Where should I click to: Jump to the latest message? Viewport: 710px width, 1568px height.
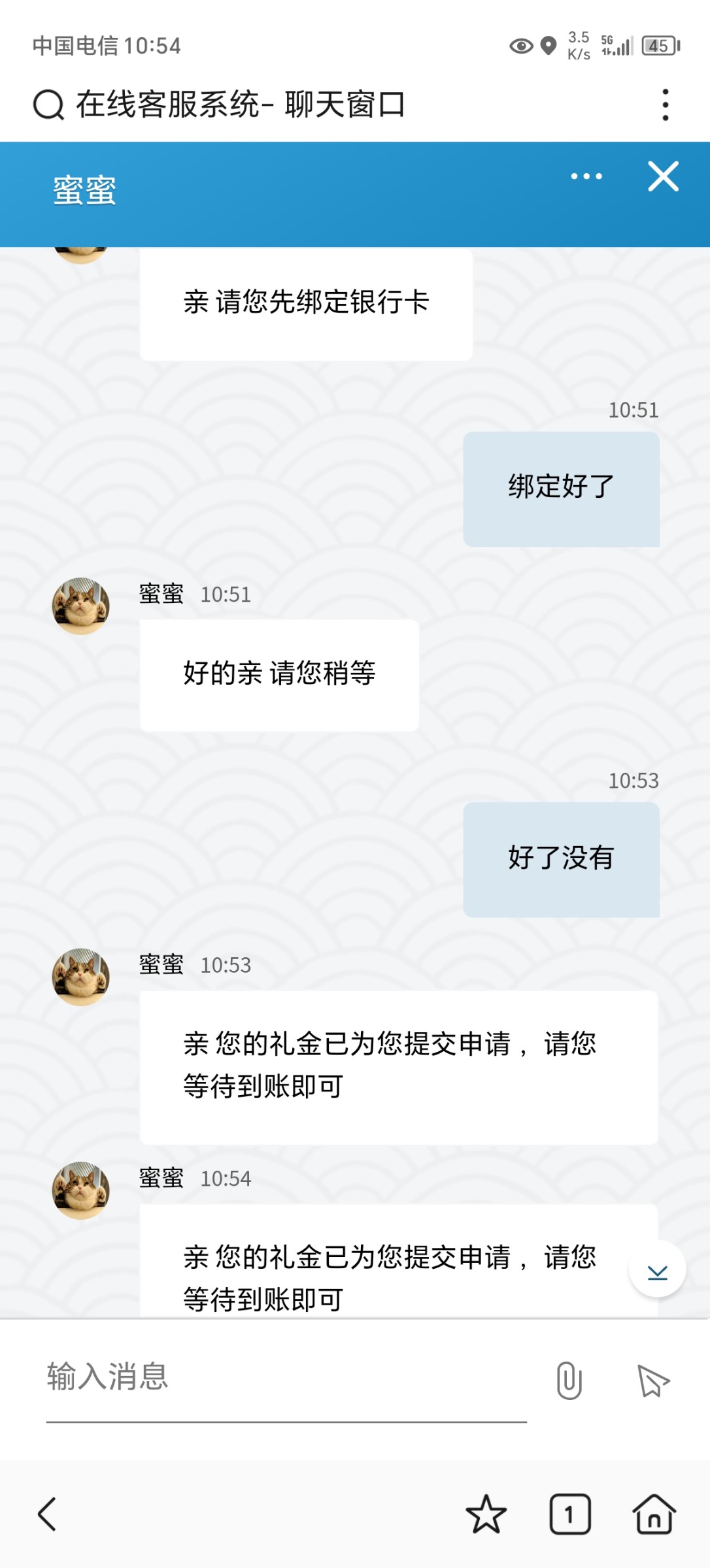[657, 1271]
